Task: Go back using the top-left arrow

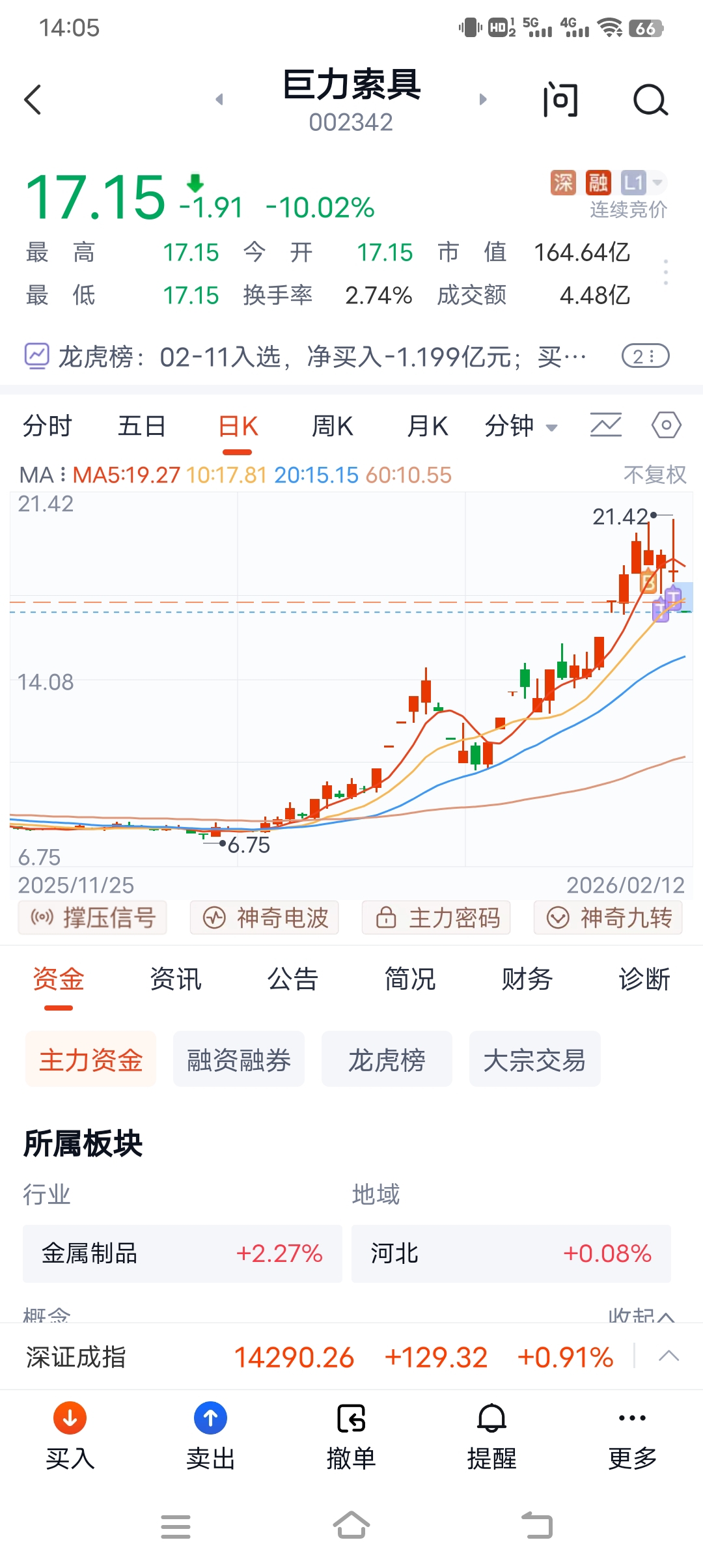Action: click(33, 100)
